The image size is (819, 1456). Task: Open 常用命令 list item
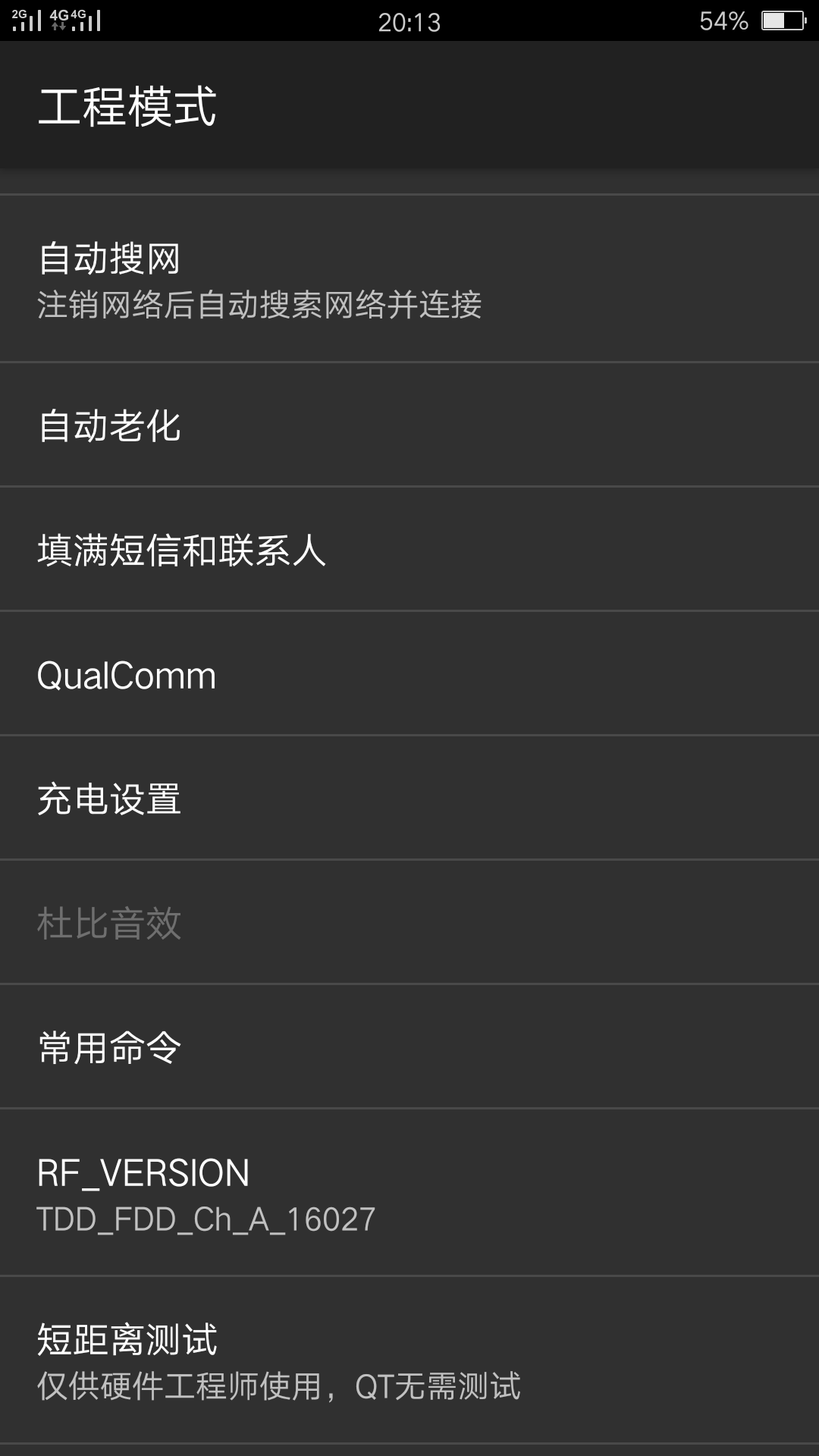click(409, 1046)
